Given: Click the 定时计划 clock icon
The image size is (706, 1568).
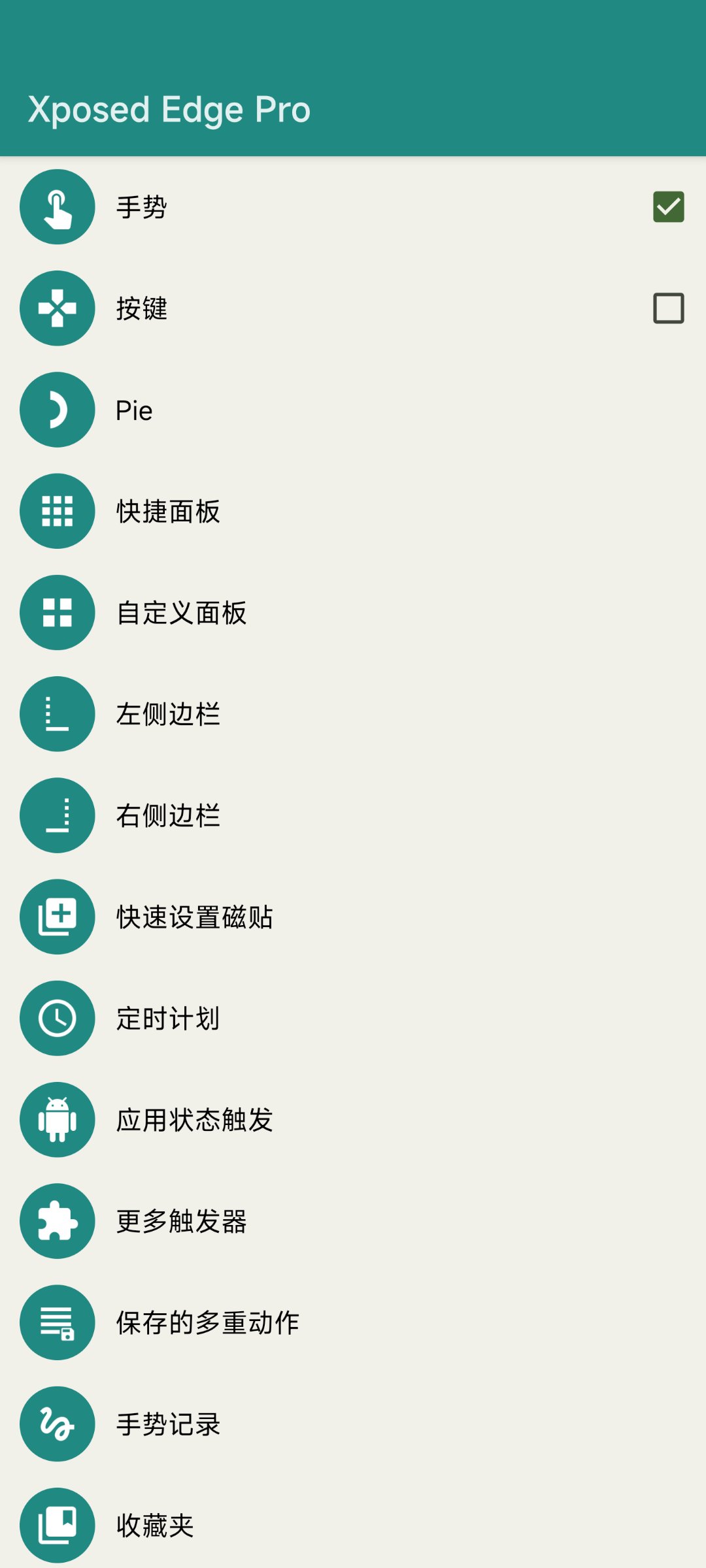Looking at the screenshot, I should coord(58,1018).
